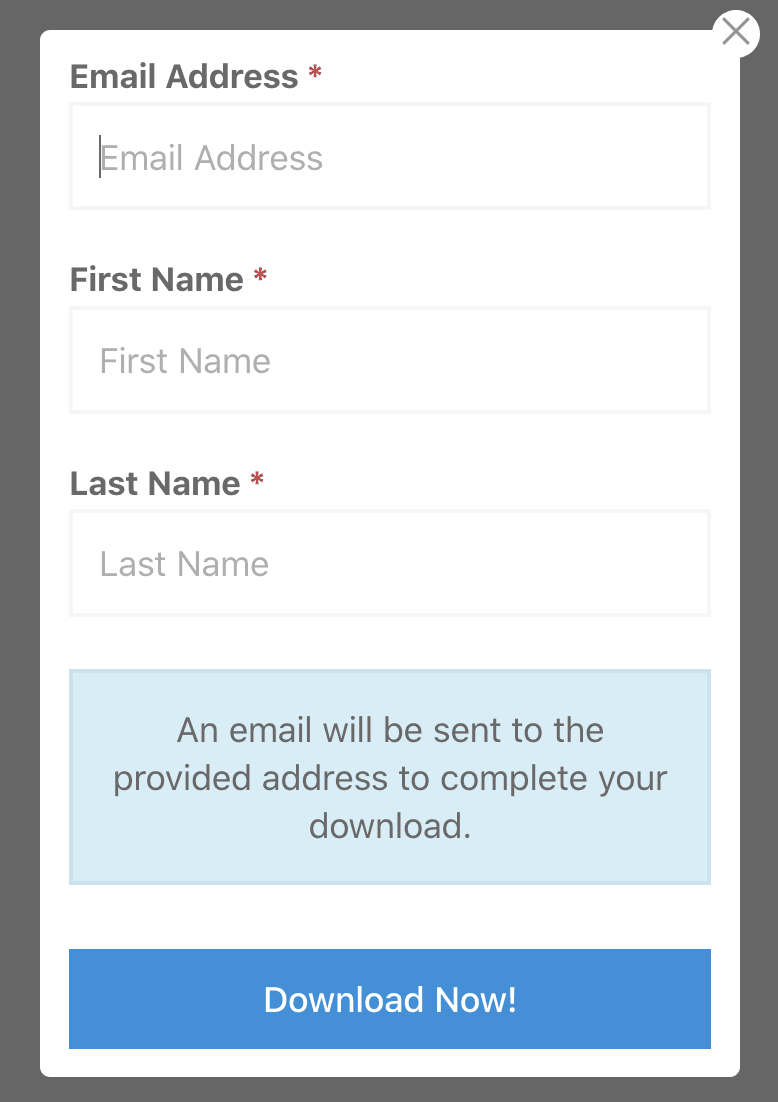Select the Last Name field

pyautogui.click(x=389, y=564)
